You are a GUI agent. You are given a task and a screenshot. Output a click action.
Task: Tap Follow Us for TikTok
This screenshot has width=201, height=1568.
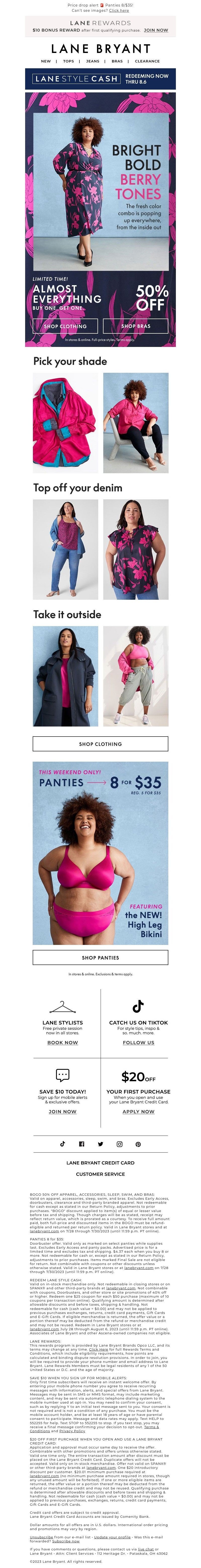[138, 1043]
